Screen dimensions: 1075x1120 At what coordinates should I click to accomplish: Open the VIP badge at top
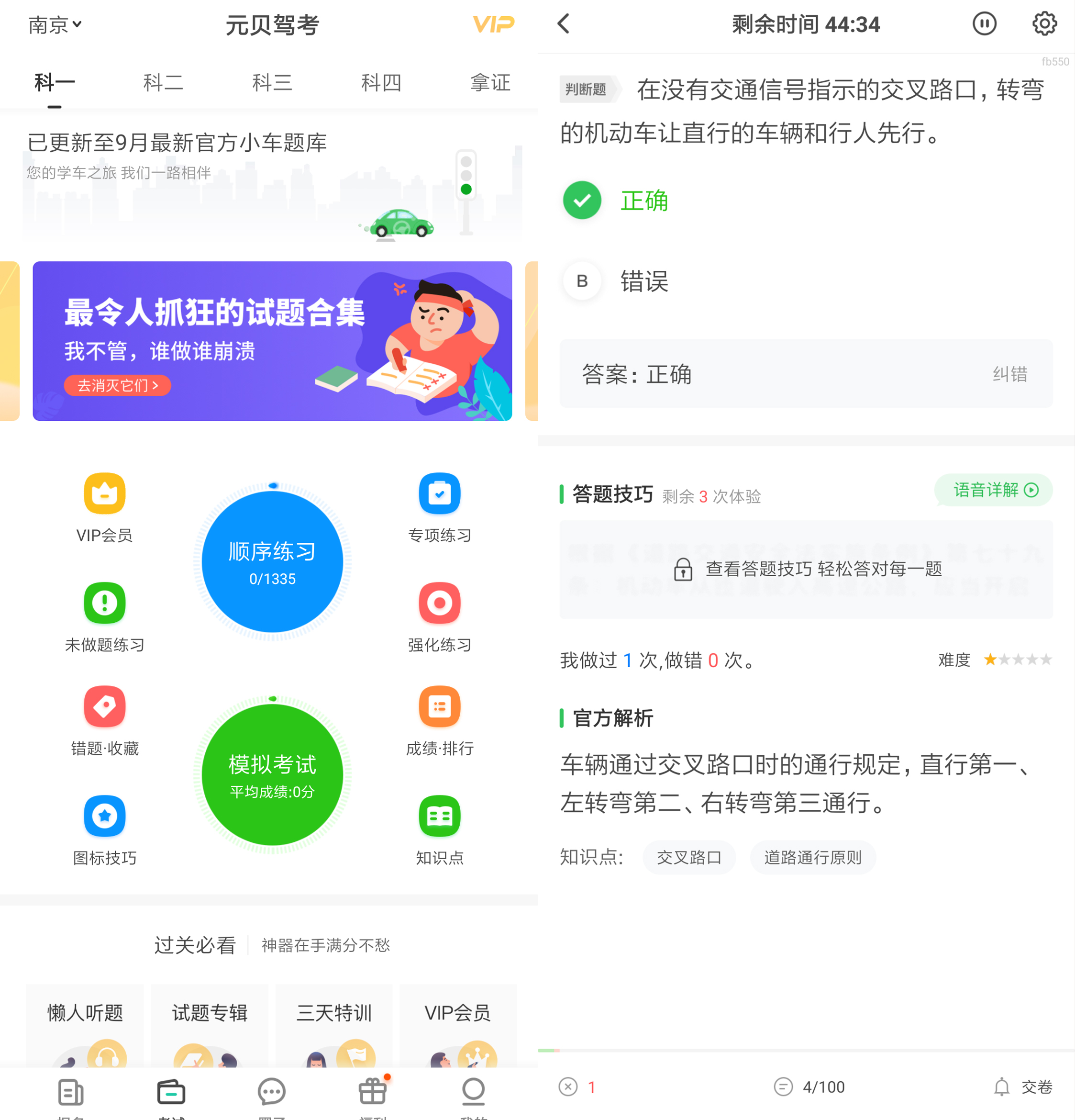[x=494, y=24]
